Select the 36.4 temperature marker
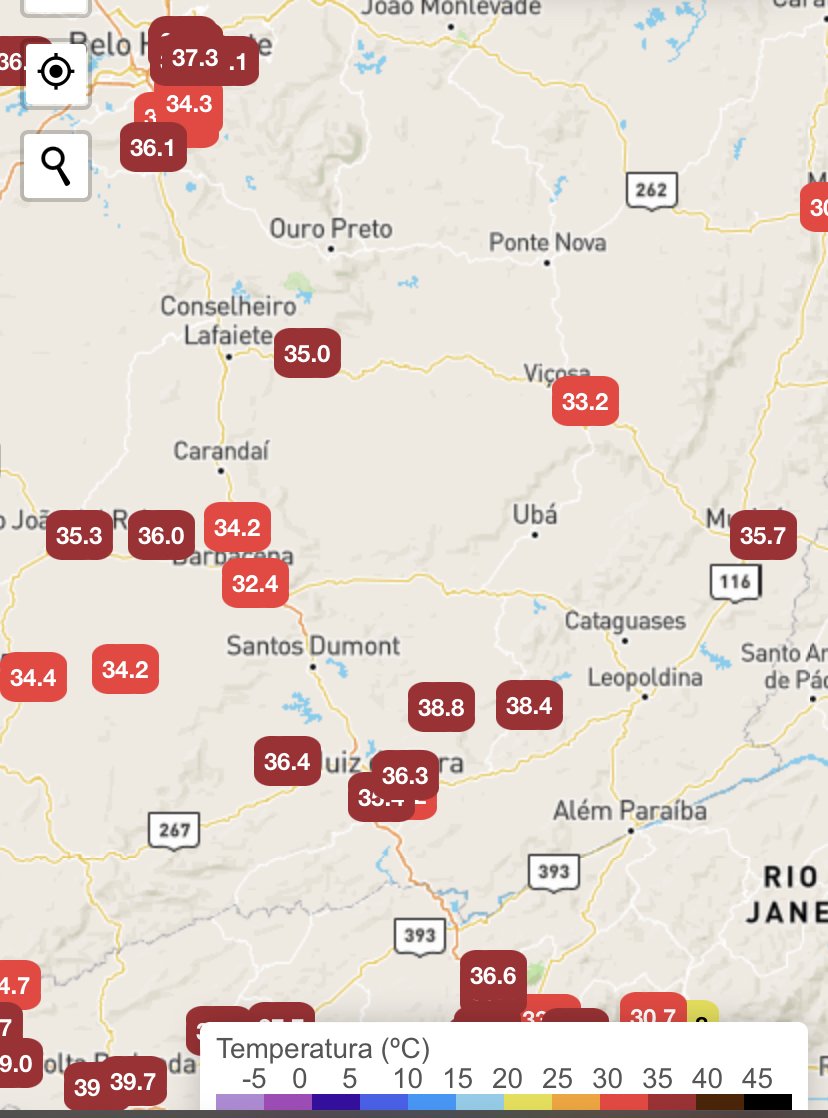 287,761
